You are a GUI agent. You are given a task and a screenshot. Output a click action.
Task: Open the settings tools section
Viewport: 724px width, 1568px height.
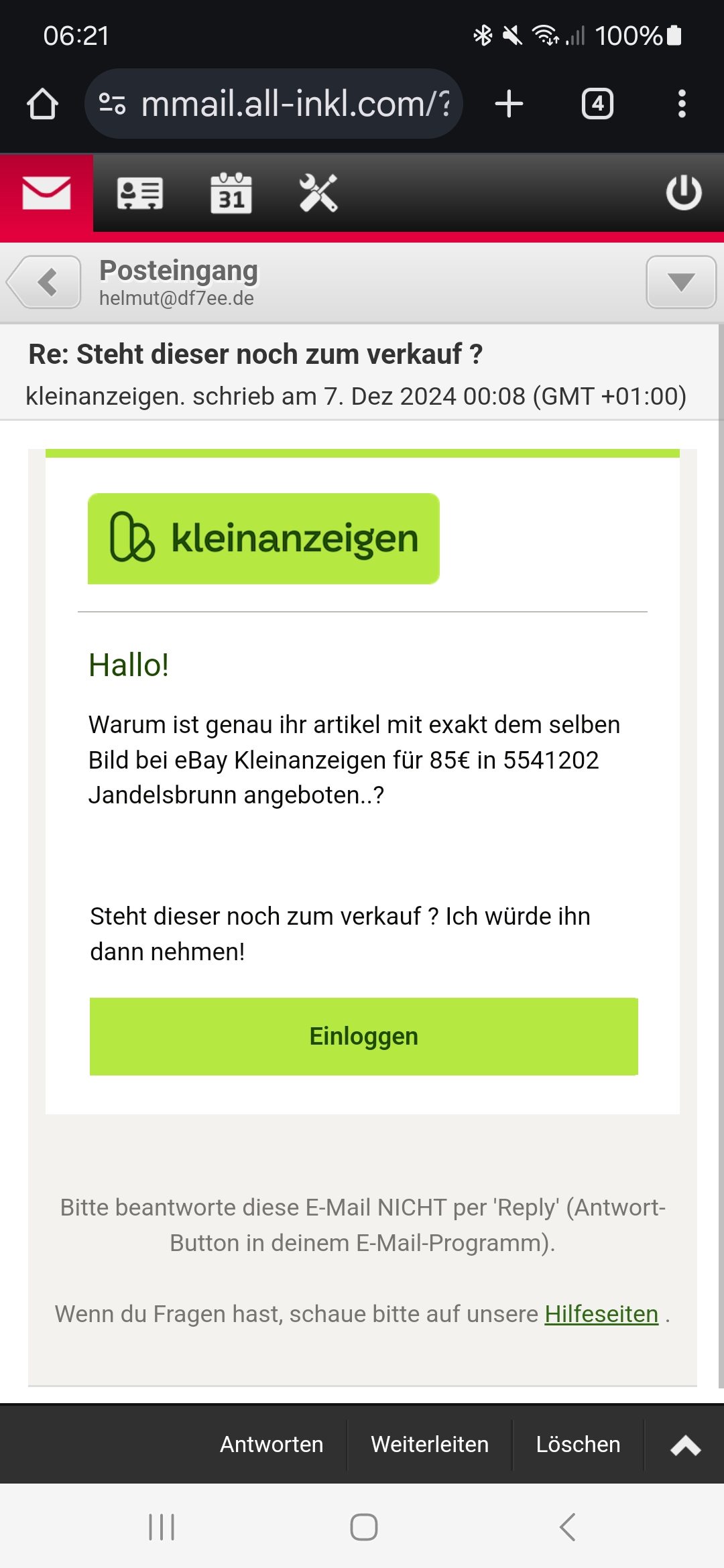click(x=318, y=193)
